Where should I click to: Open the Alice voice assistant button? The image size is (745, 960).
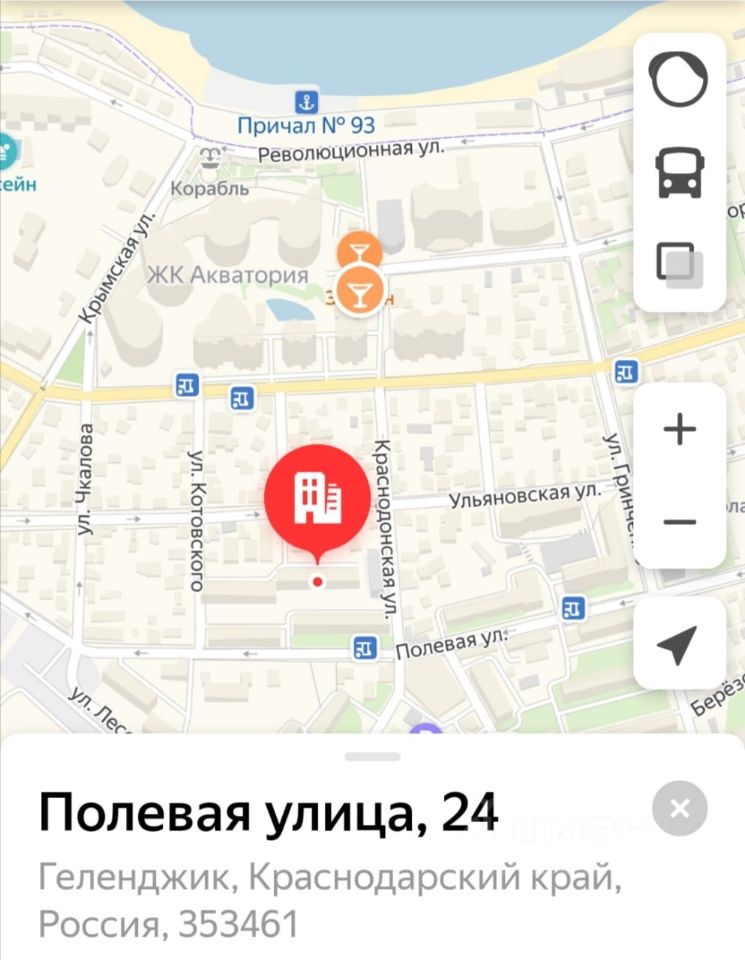point(679,80)
